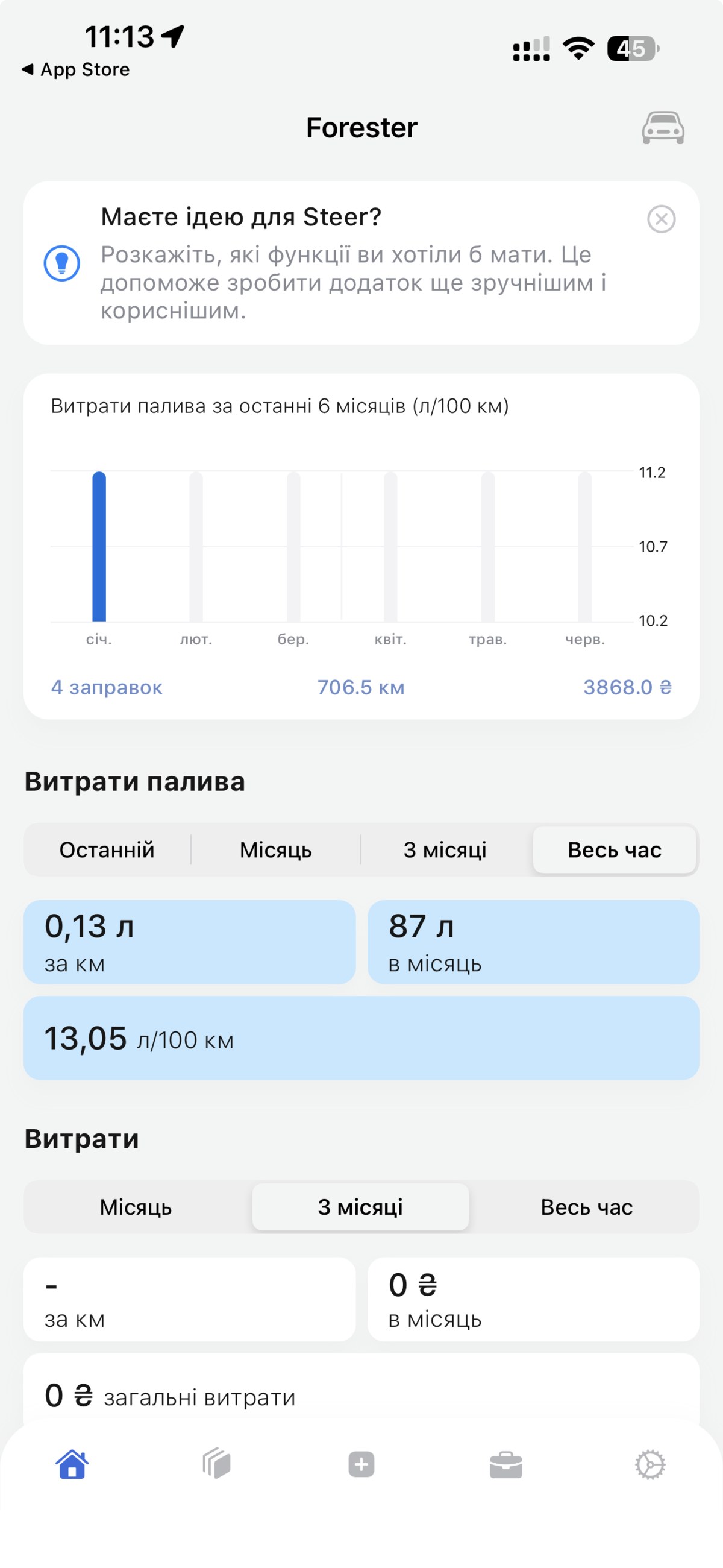Image resolution: width=723 pixels, height=1568 pixels.
Task: Open the settings gear tab
Action: tap(651, 1464)
